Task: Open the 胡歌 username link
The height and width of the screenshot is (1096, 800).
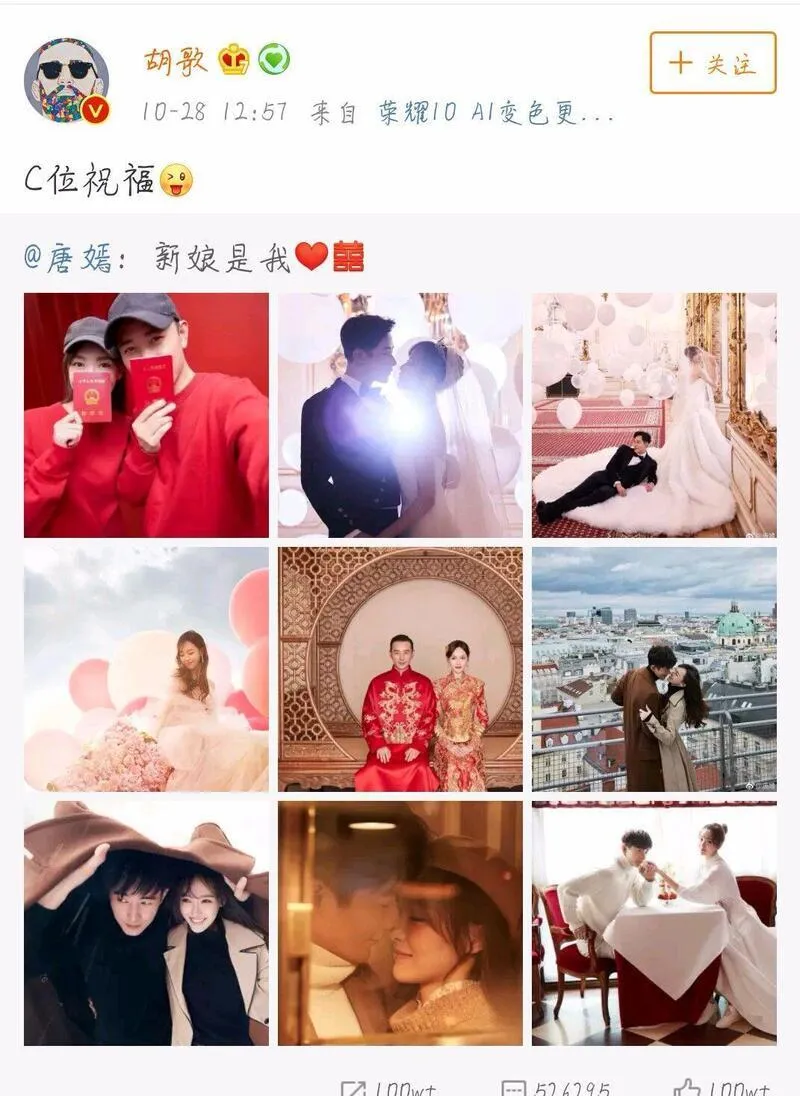Action: pos(176,61)
